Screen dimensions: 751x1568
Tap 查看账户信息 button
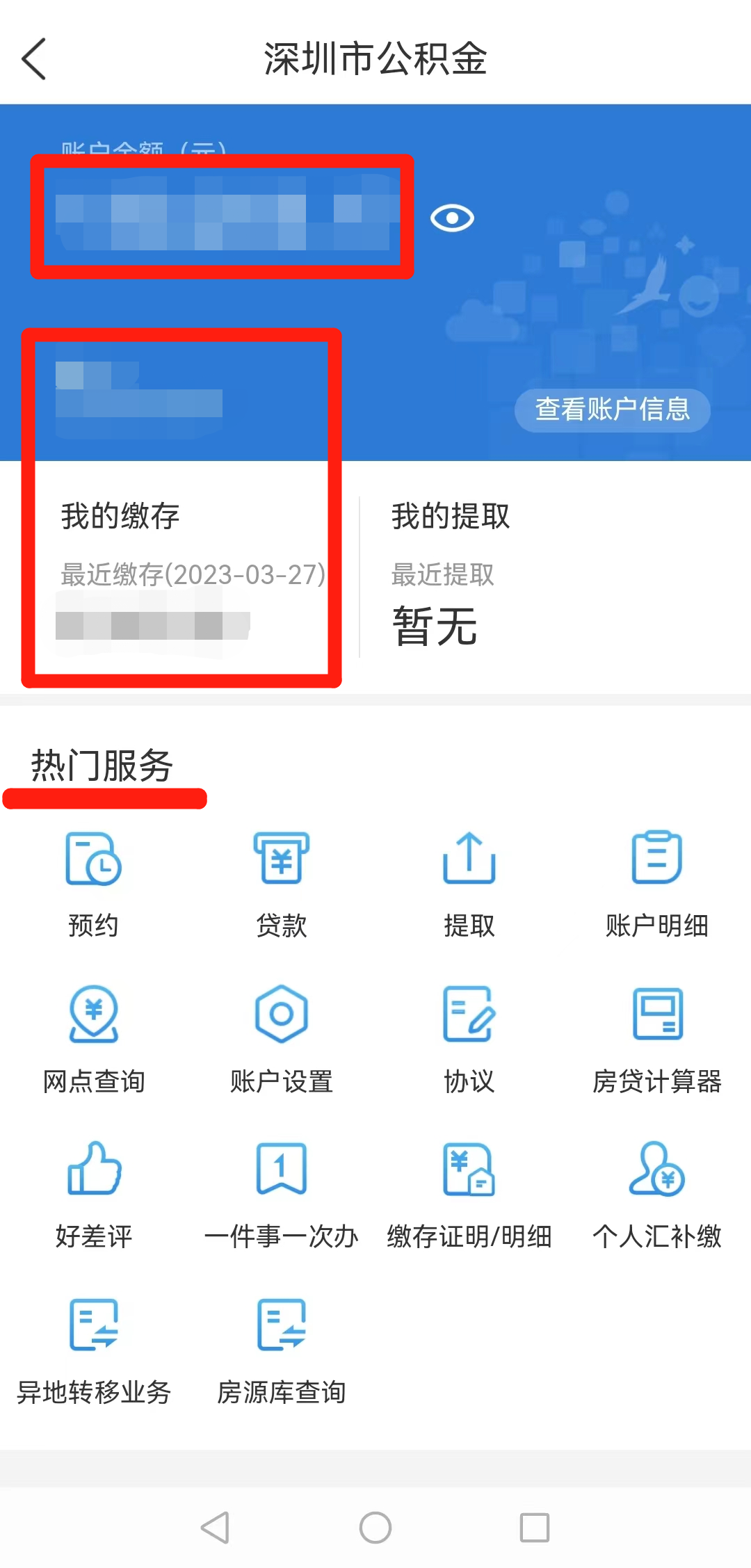pyautogui.click(x=612, y=410)
